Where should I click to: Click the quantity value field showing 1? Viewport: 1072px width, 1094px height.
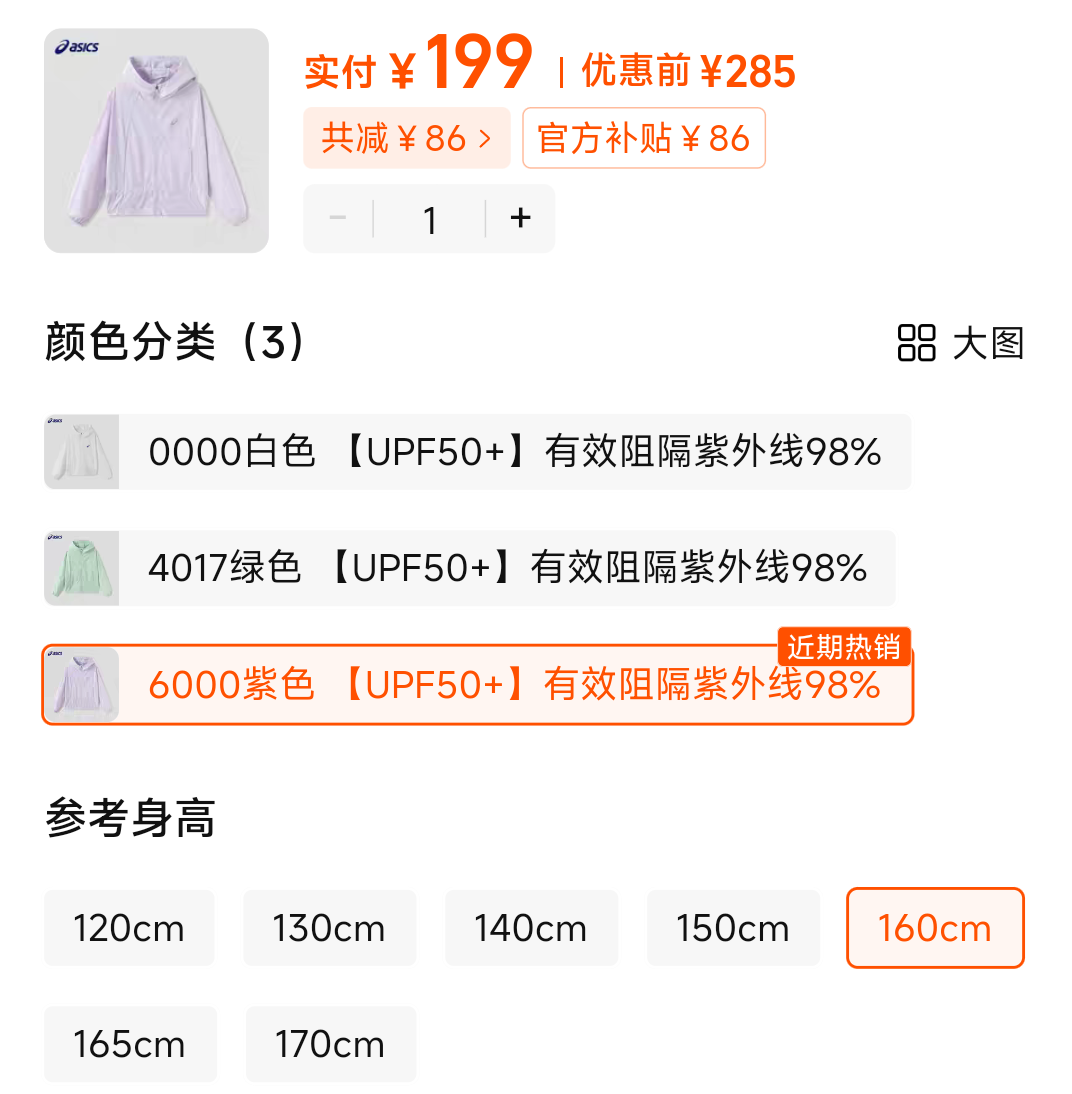[x=429, y=218]
